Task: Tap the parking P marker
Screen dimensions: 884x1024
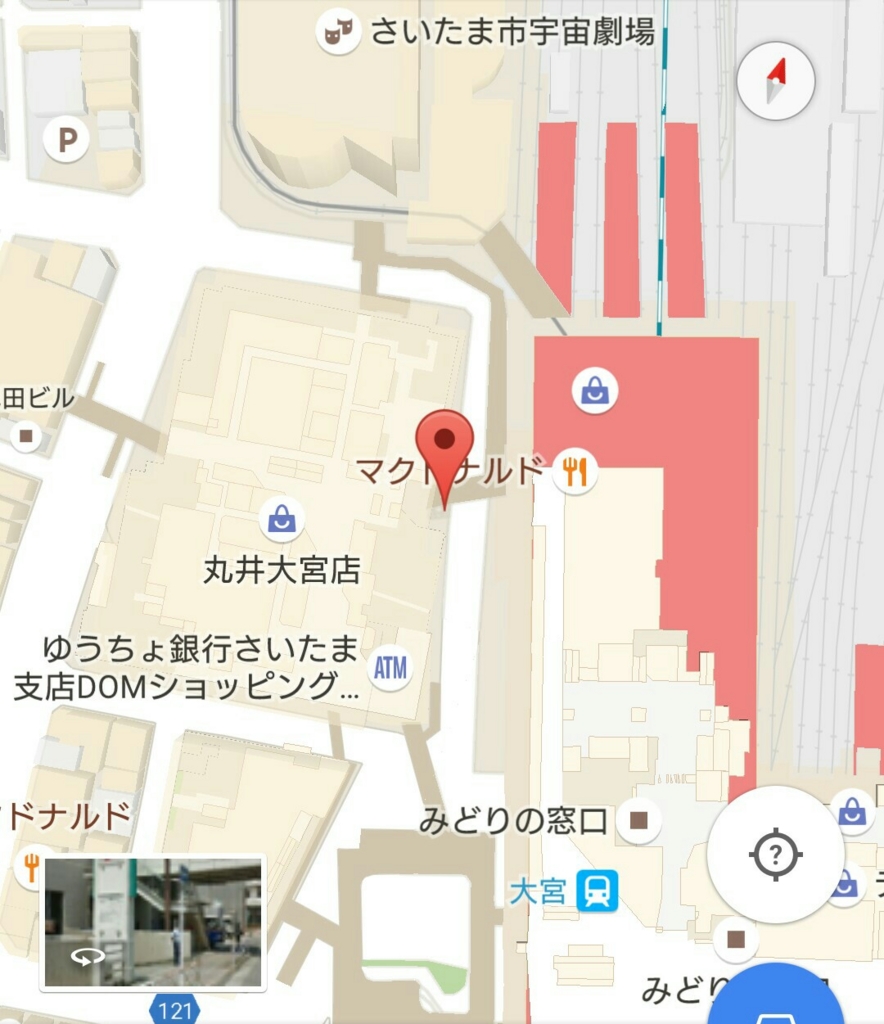Action: [x=67, y=140]
